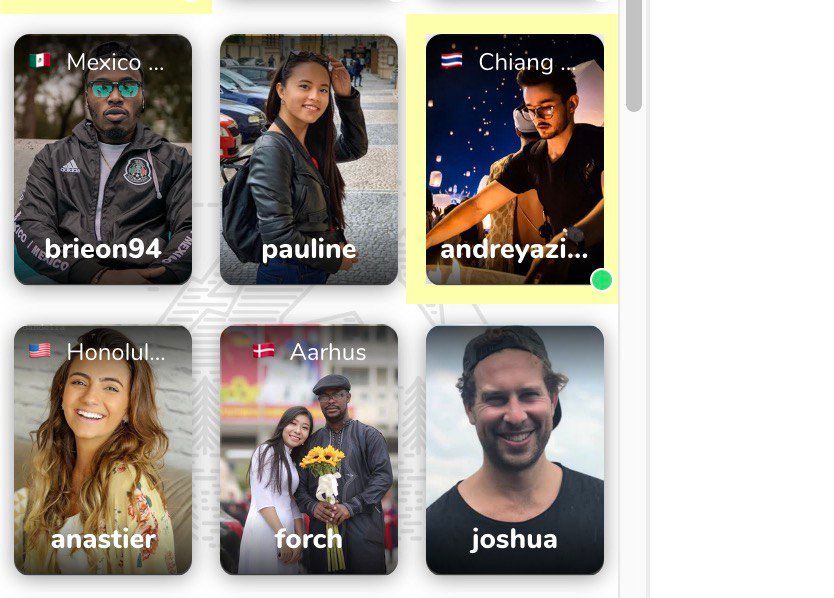This screenshot has width=834, height=598.
Task: Open andreyazi's Chiang Mai profile card
Action: point(515,160)
